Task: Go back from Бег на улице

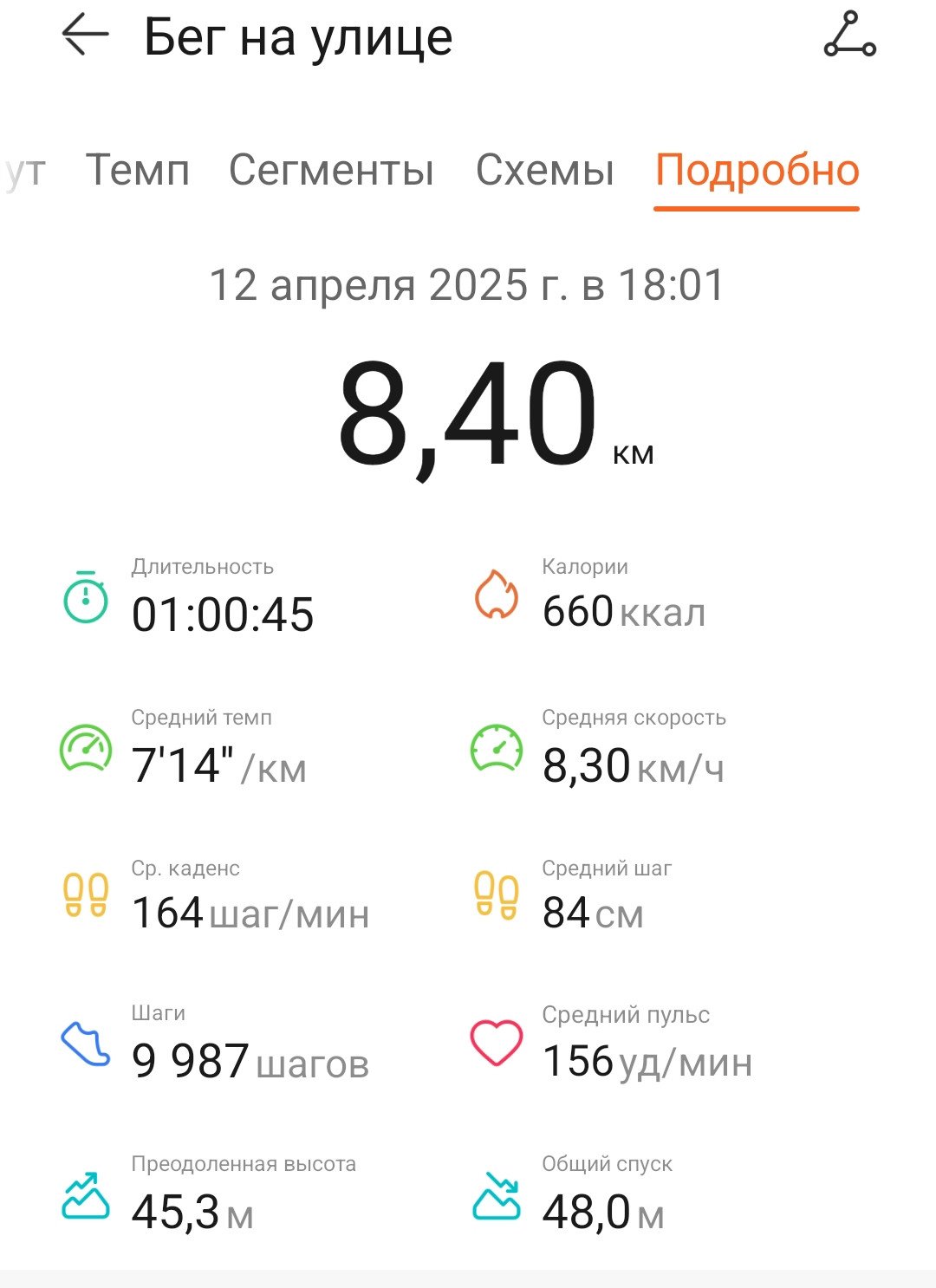Action: (85, 37)
